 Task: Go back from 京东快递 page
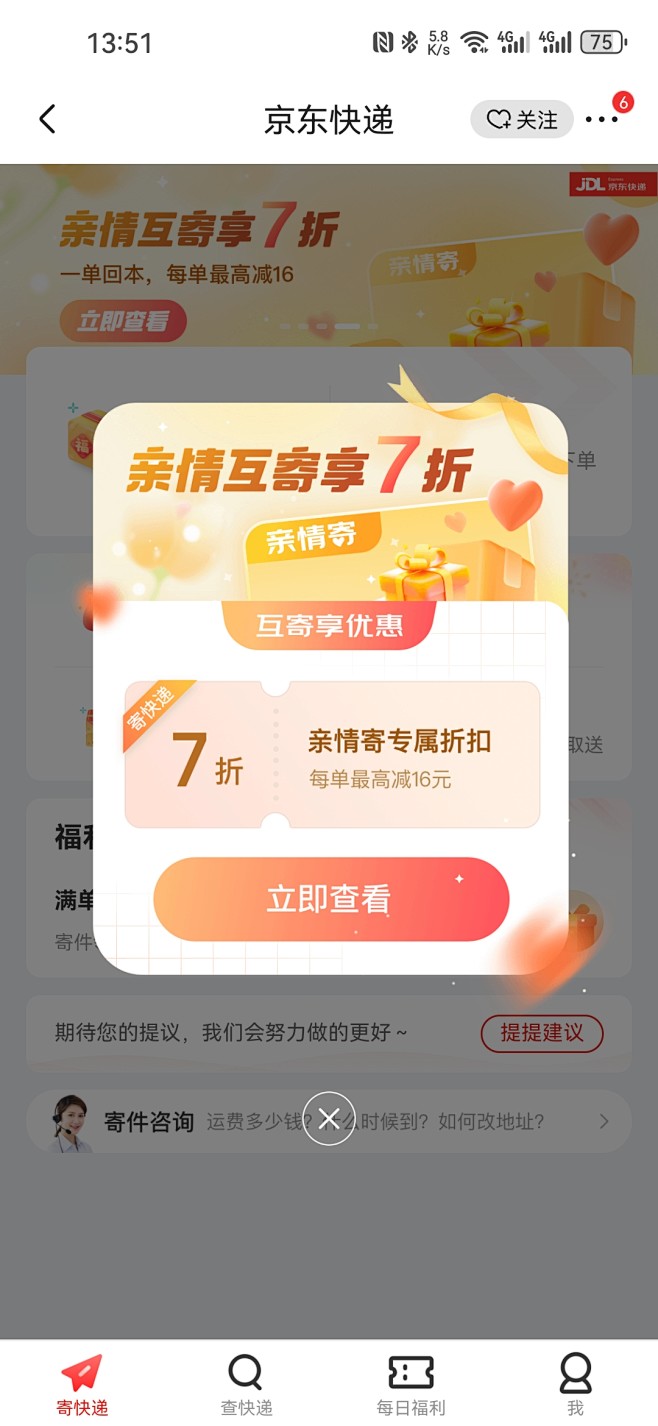(x=47, y=120)
